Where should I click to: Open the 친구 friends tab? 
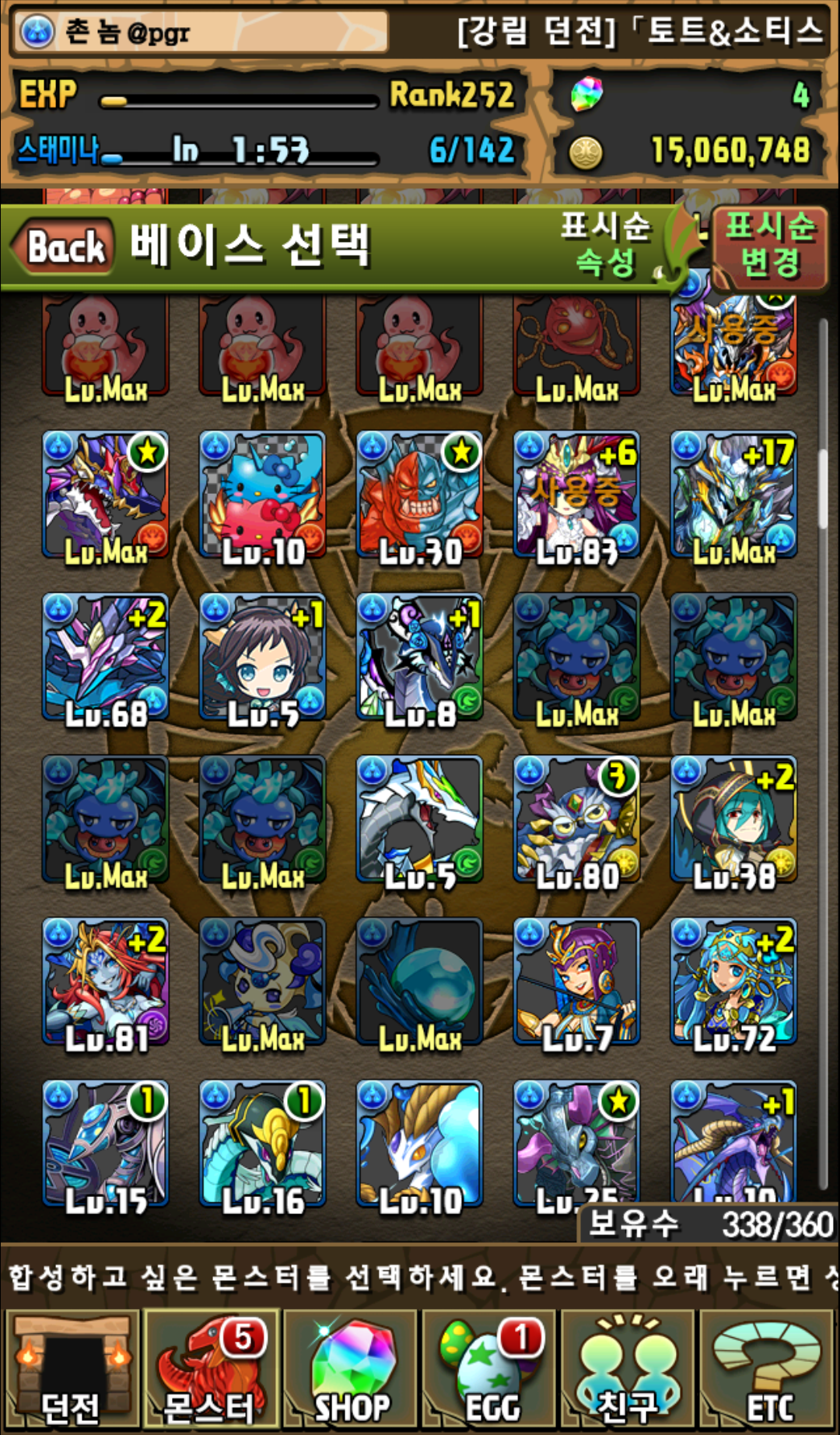click(x=628, y=1369)
